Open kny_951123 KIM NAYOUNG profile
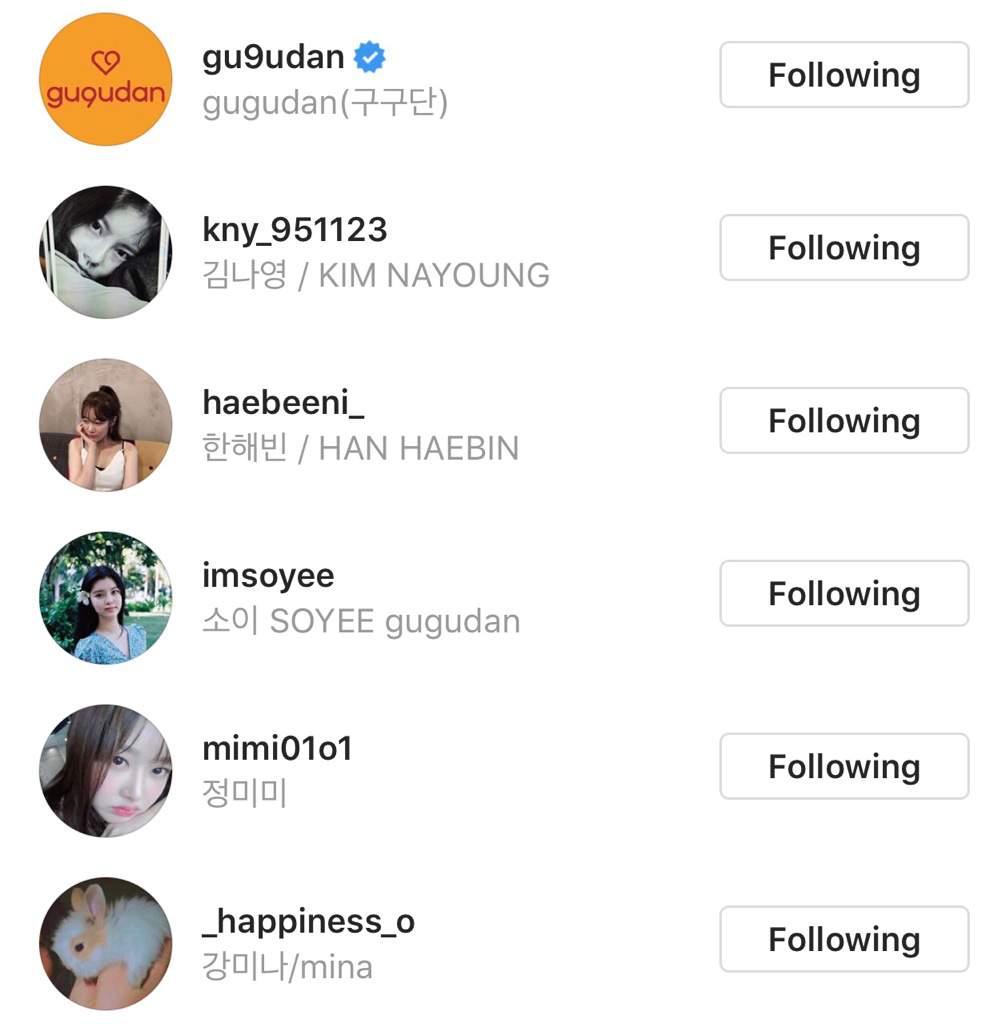This screenshot has width=994, height=1024. pos(294,231)
